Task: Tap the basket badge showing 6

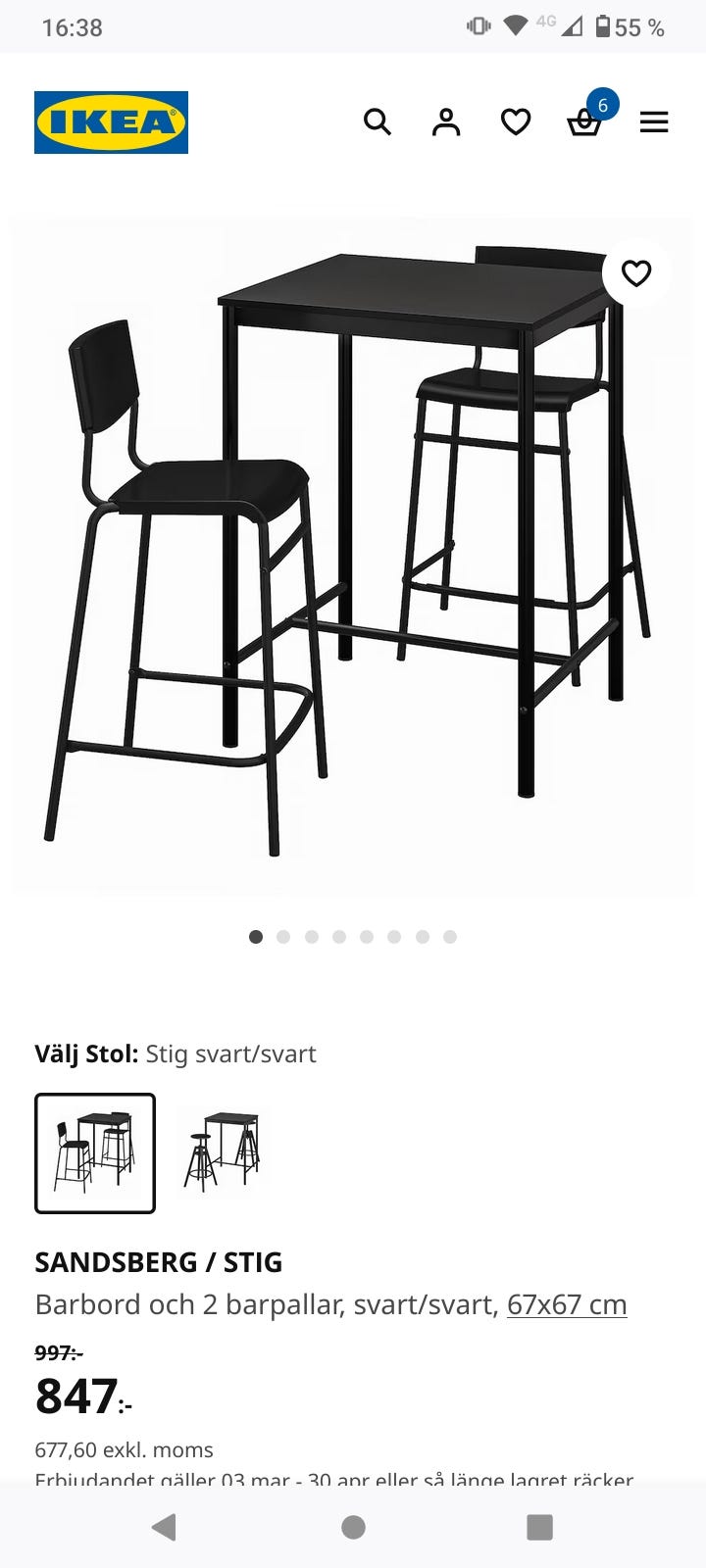Action: 603,106
